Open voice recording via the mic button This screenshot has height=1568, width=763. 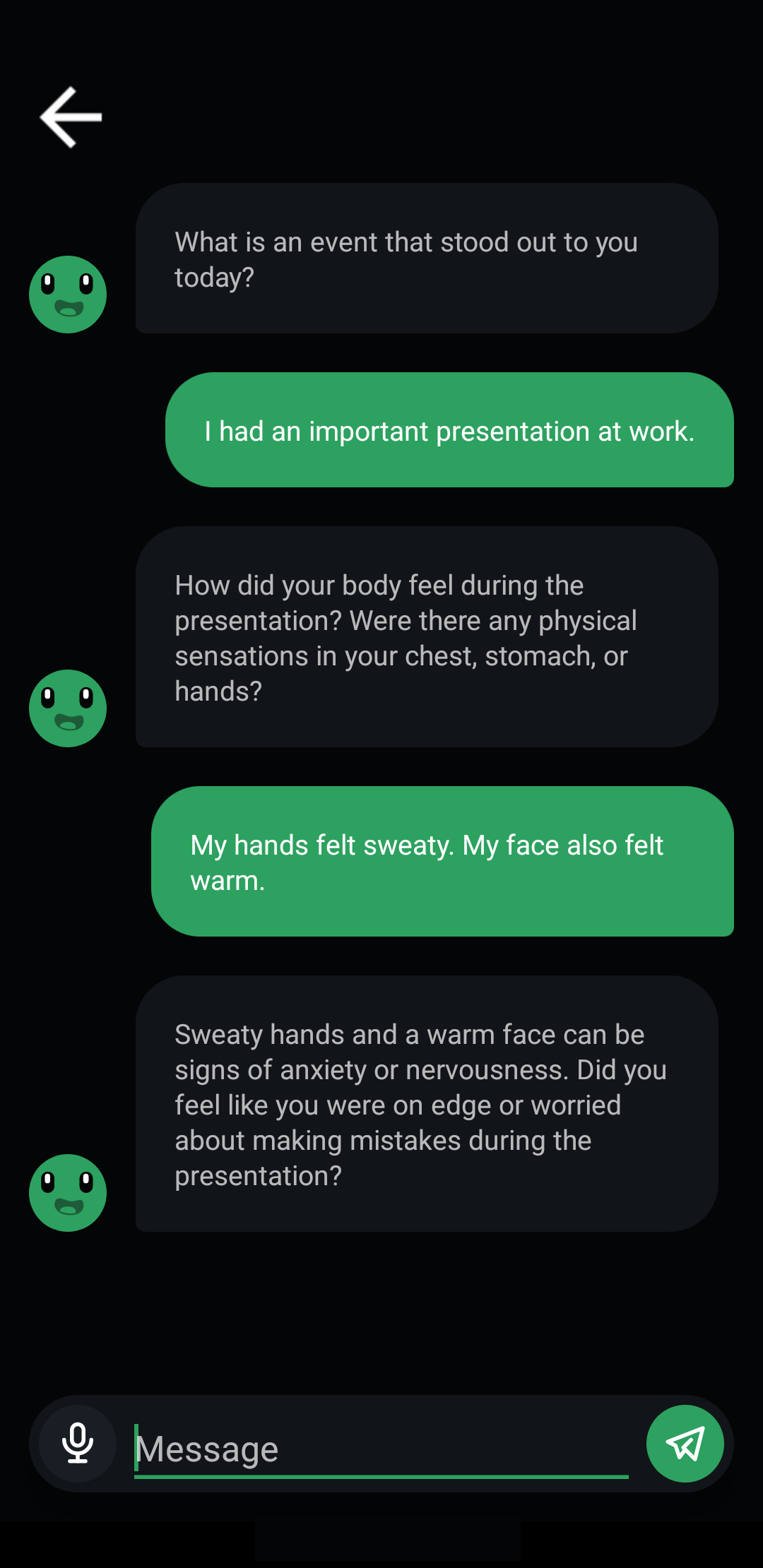76,1444
